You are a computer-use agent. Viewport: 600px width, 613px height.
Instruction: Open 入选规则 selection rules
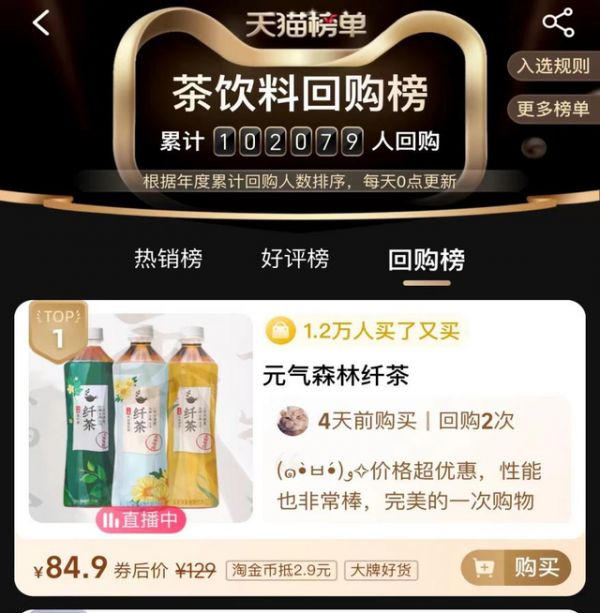pos(553,67)
